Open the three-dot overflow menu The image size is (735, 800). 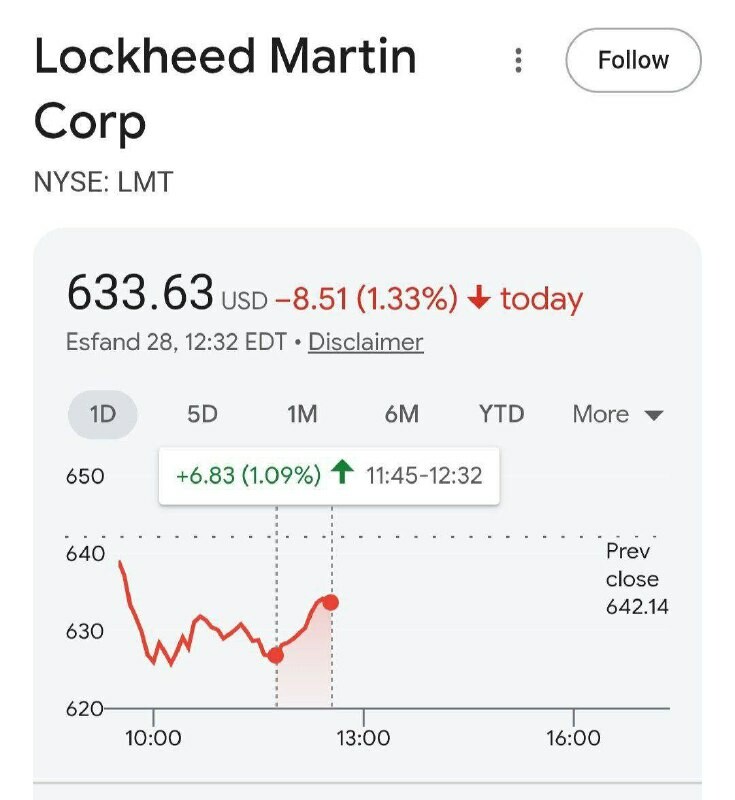click(x=518, y=61)
